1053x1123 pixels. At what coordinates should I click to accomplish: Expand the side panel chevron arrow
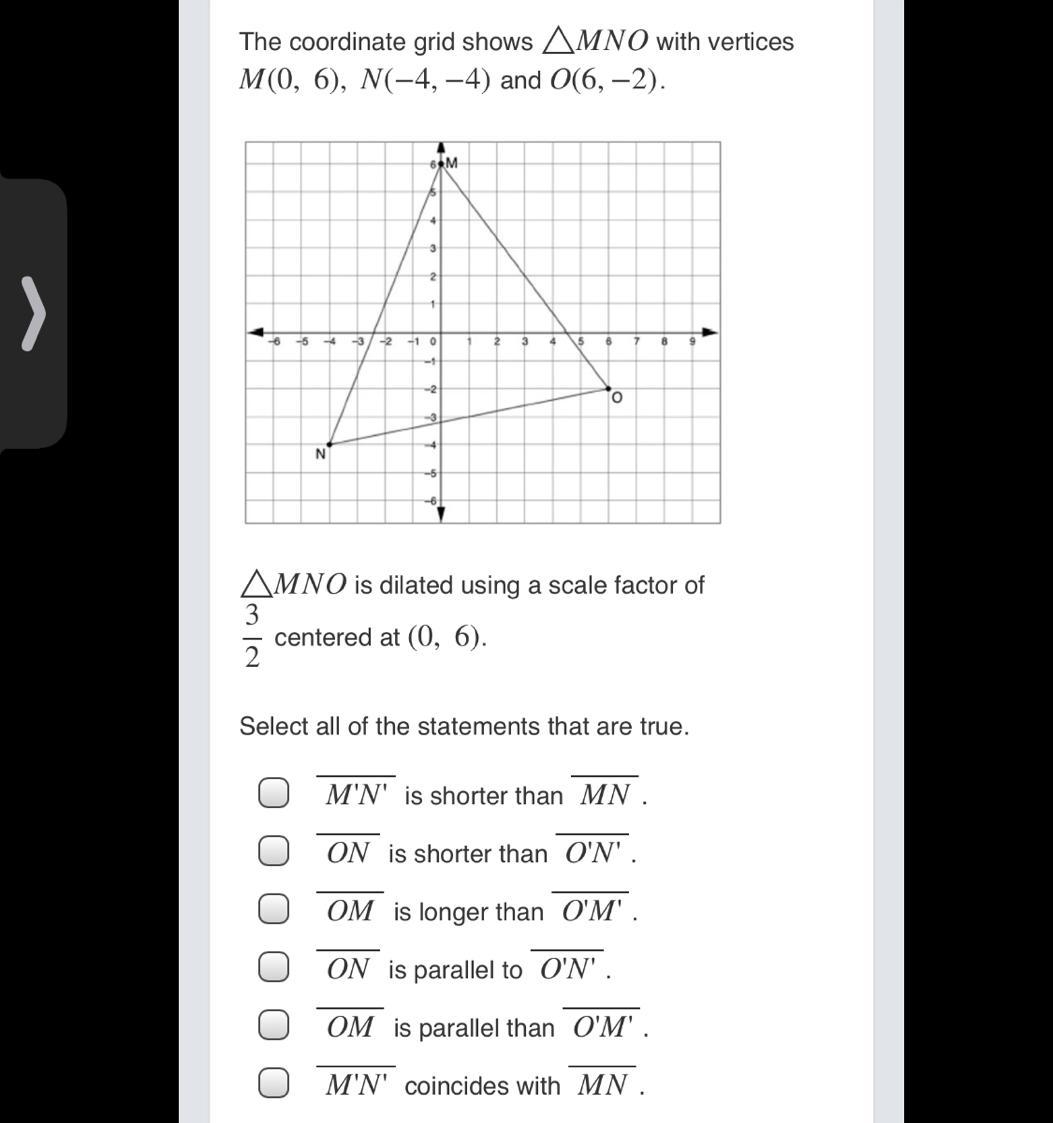[34, 314]
